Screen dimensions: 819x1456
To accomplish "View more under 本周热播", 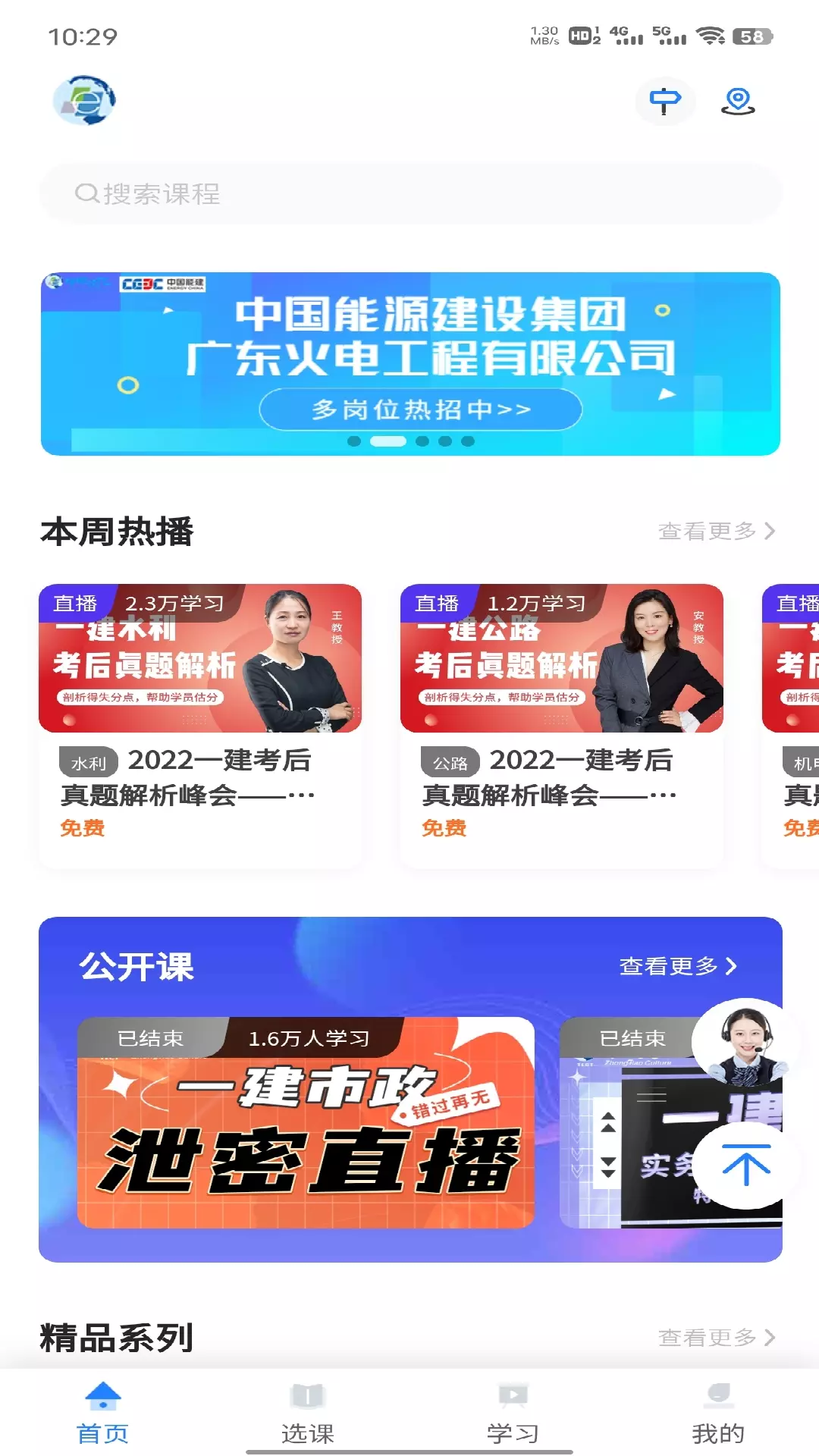I will [716, 531].
